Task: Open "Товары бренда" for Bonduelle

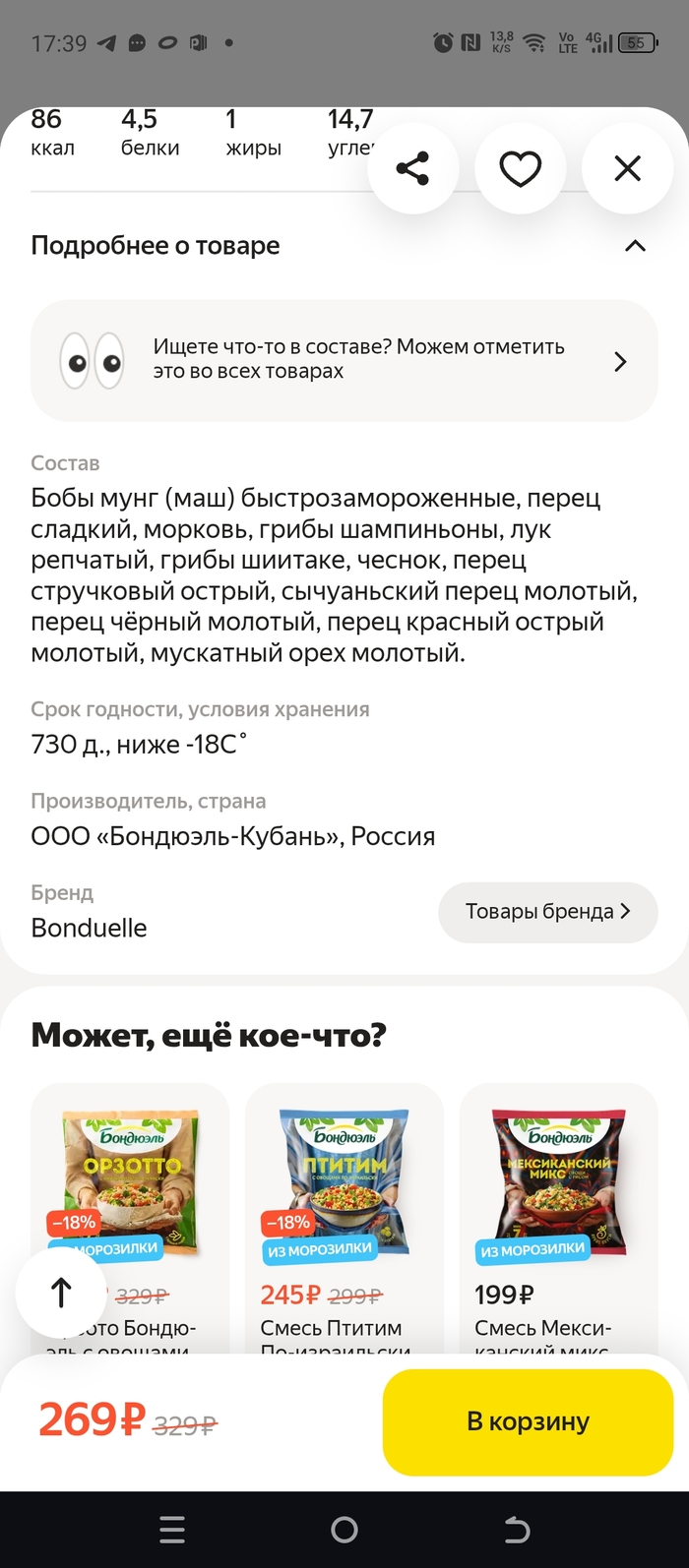Action: pyautogui.click(x=547, y=912)
